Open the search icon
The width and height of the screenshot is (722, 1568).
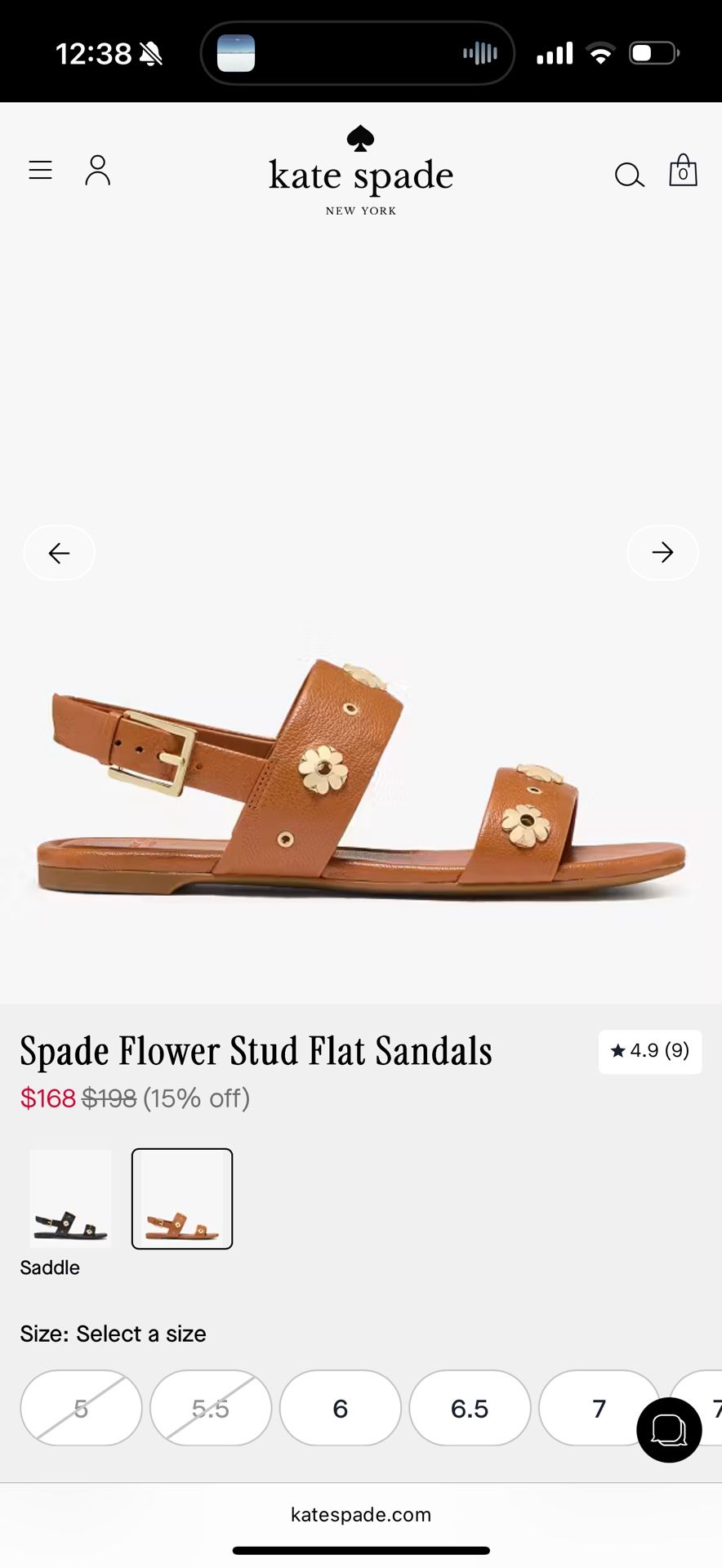[x=629, y=175]
